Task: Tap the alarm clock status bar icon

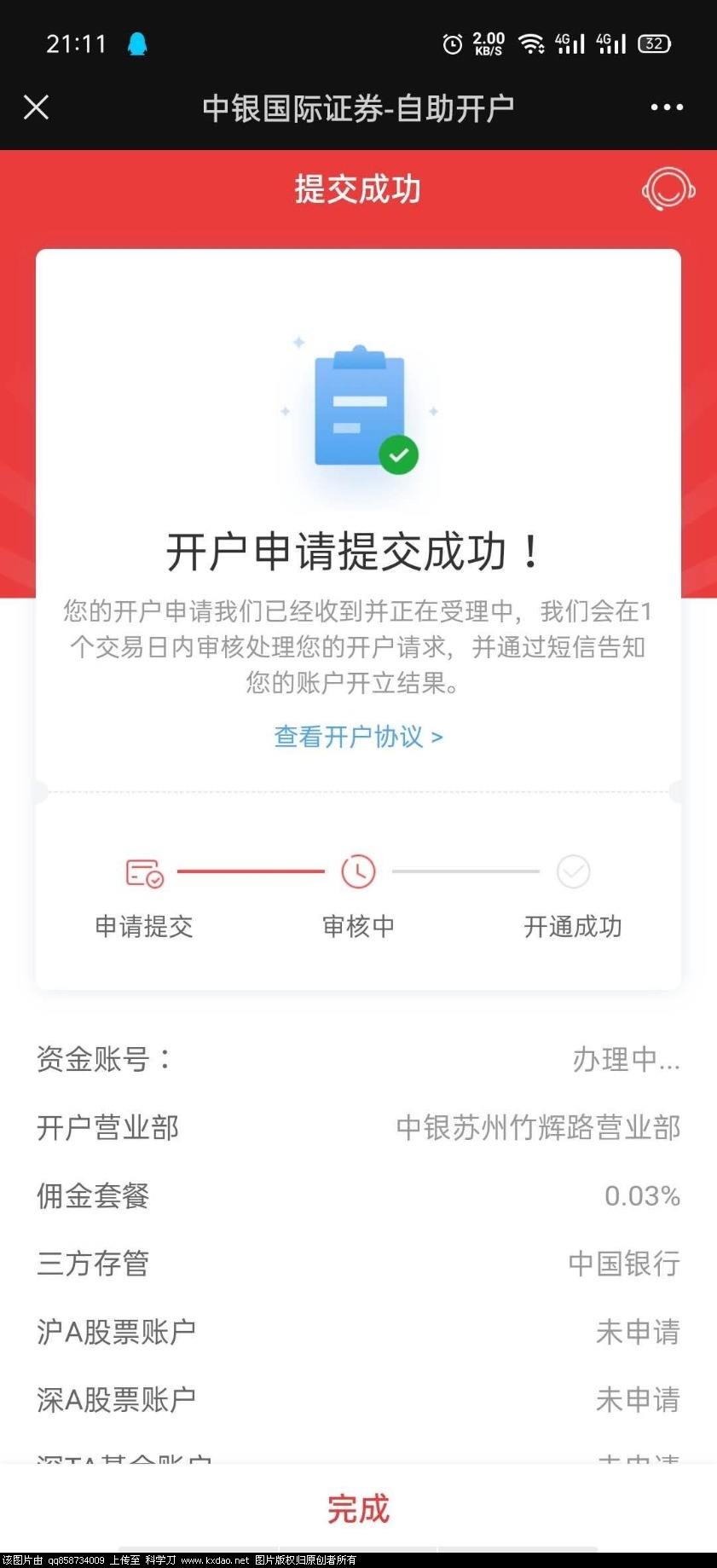Action: click(x=451, y=42)
